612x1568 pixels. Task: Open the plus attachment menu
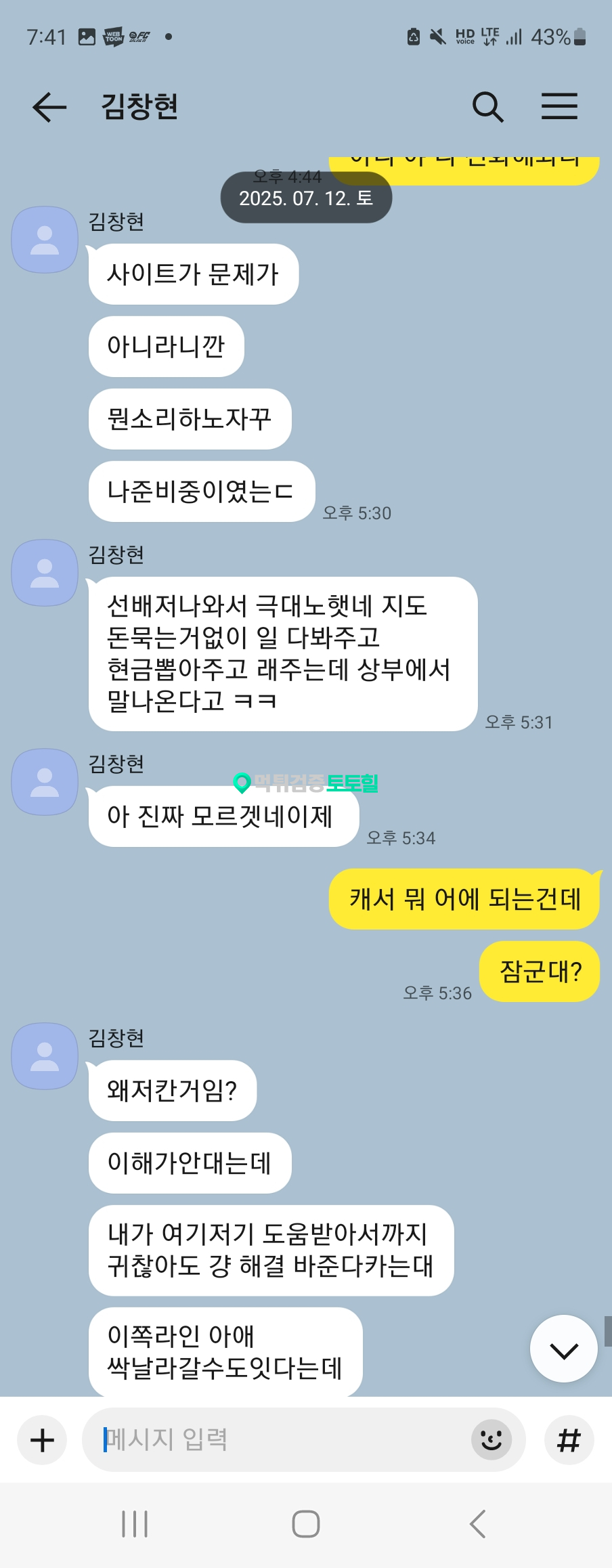42,1440
